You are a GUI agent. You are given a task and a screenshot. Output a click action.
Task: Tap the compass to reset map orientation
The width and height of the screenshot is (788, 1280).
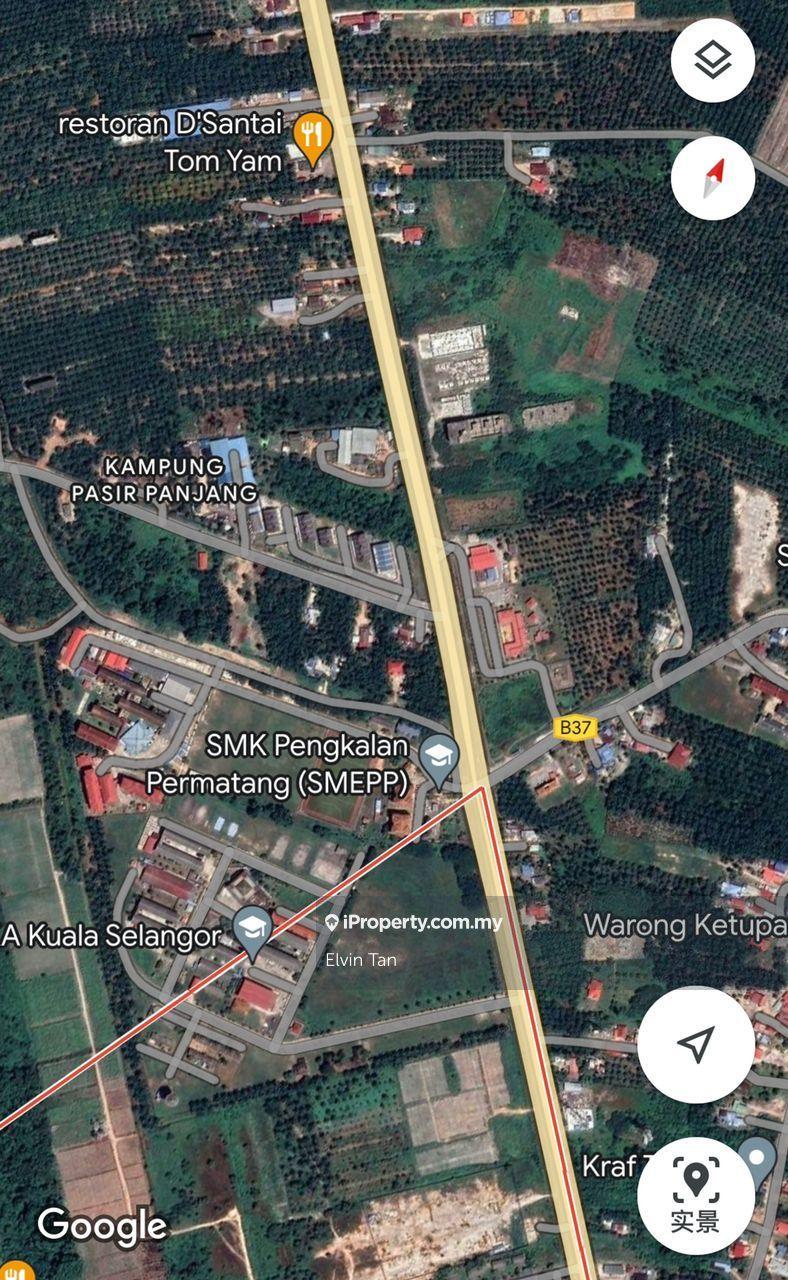point(712,178)
